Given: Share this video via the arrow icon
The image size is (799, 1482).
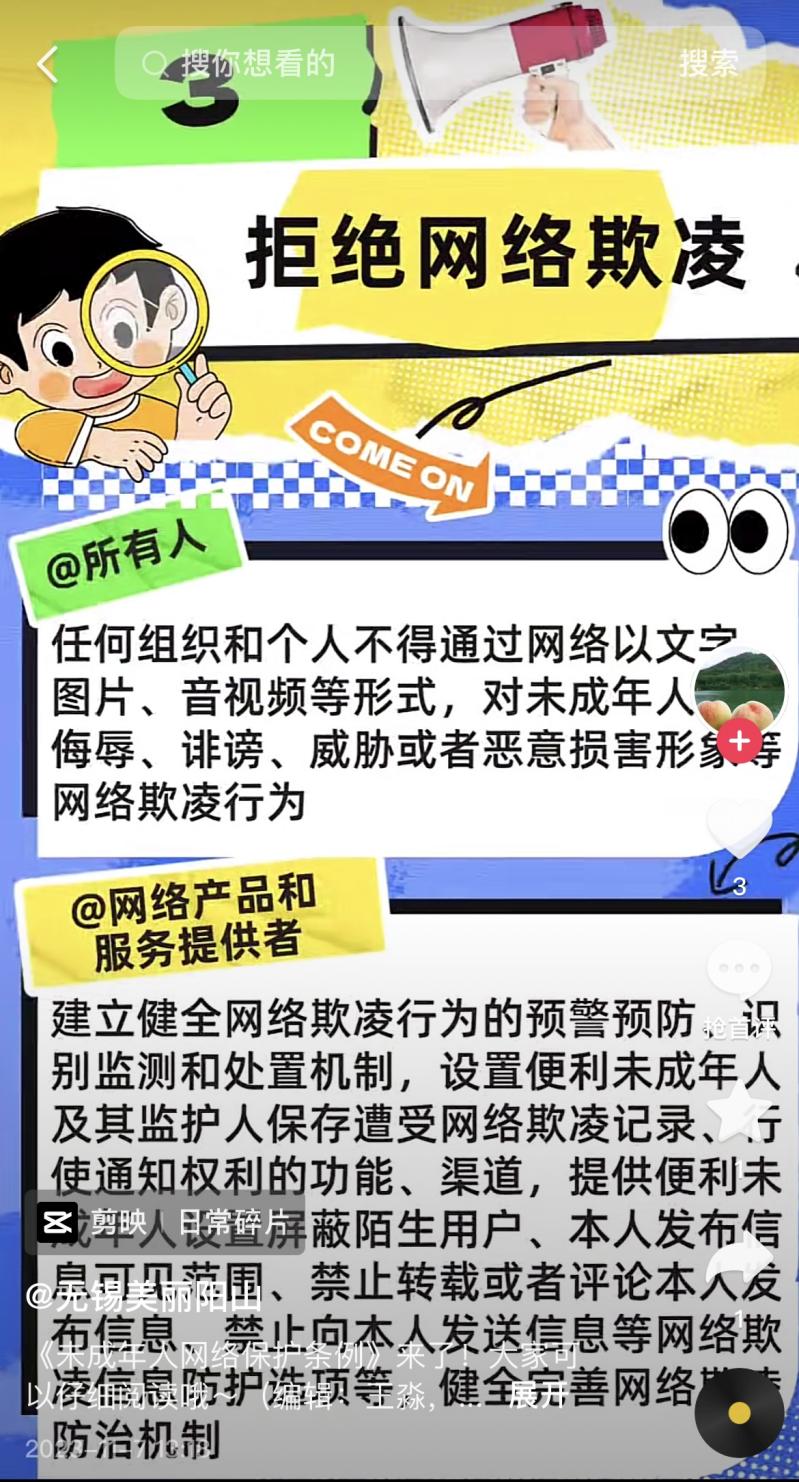Looking at the screenshot, I should click(739, 1260).
